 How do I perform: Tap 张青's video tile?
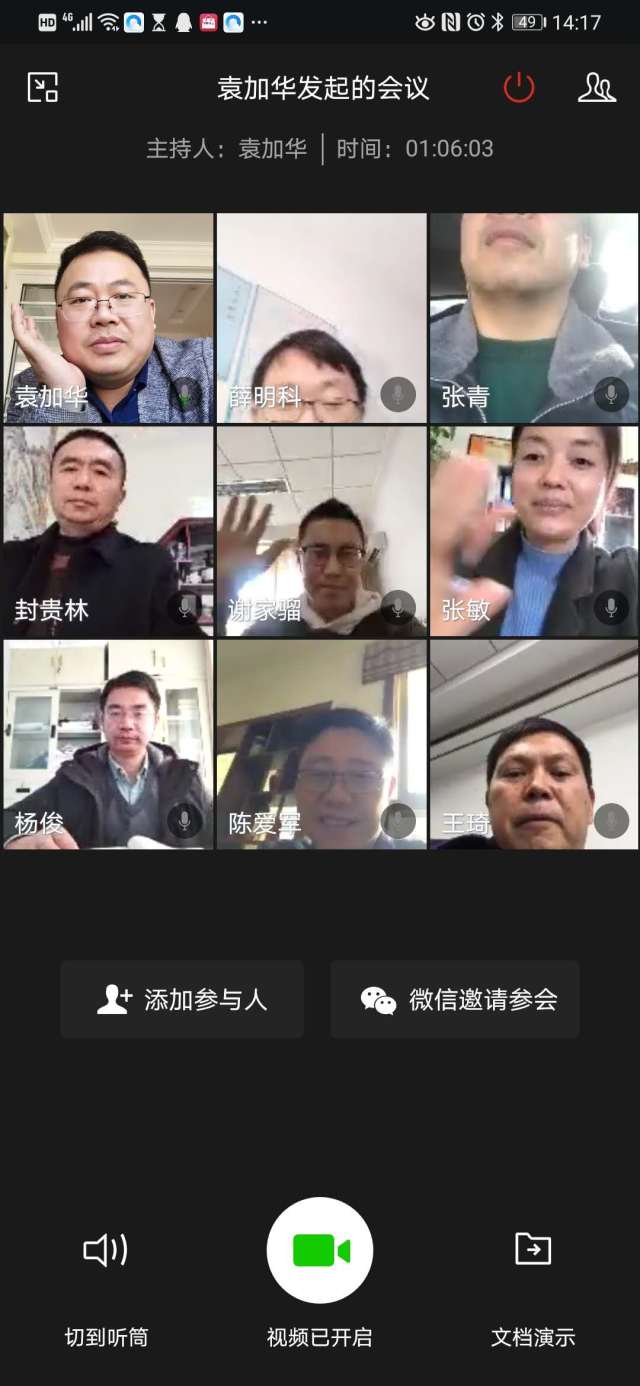point(534,318)
